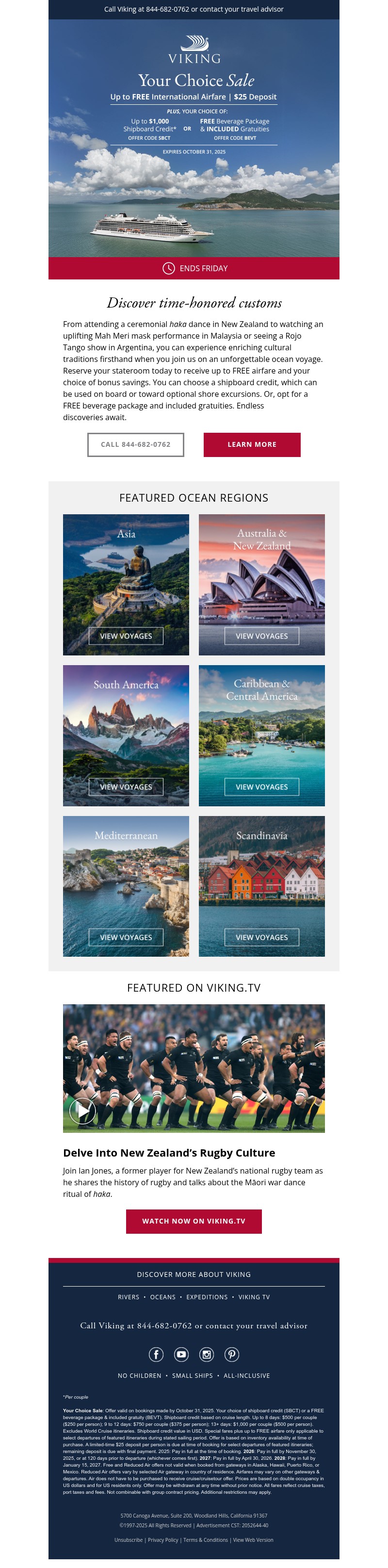
Task: Tap Watch Now on Viking.TV
Action: coord(194,1221)
